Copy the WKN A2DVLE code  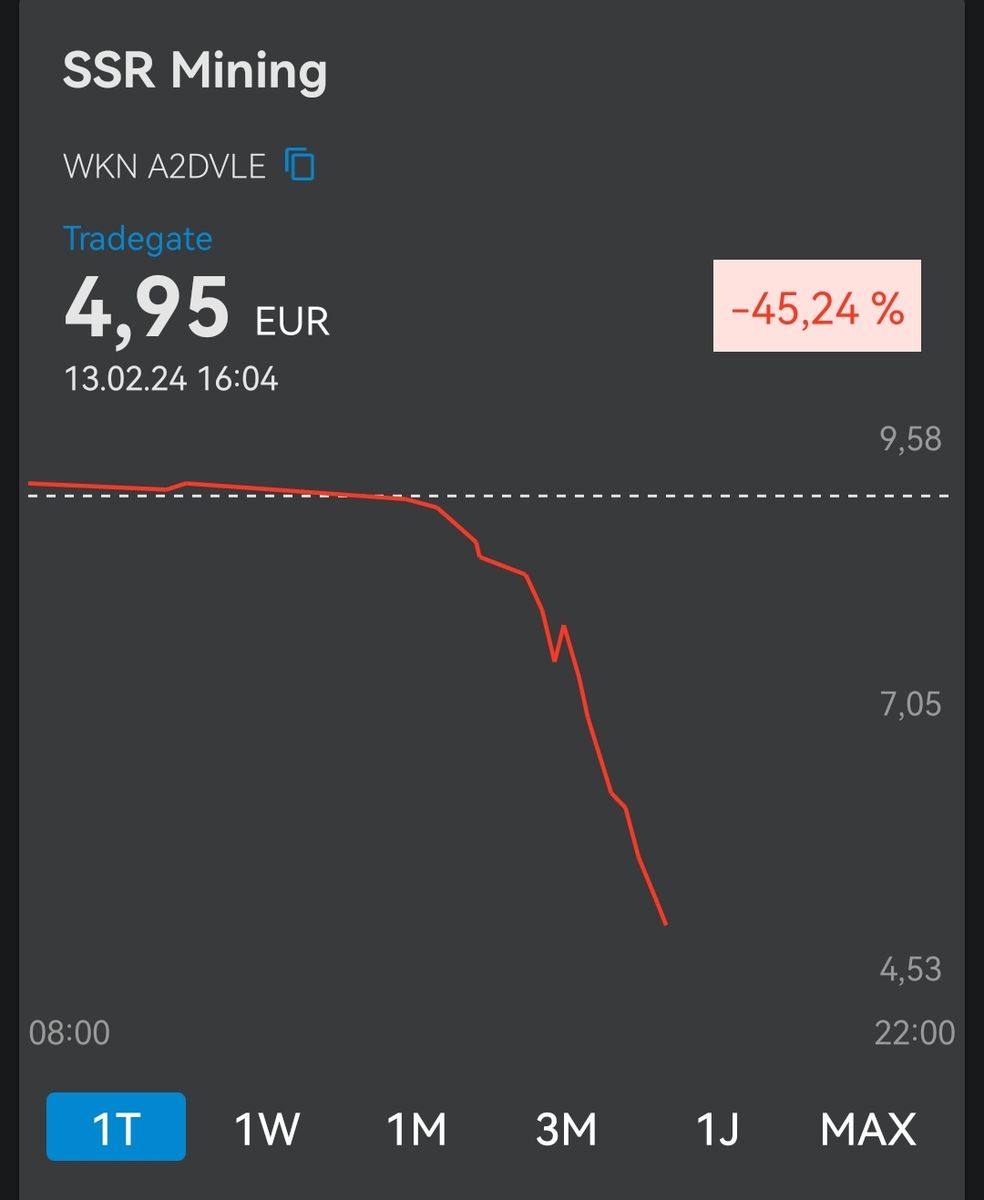[300, 164]
